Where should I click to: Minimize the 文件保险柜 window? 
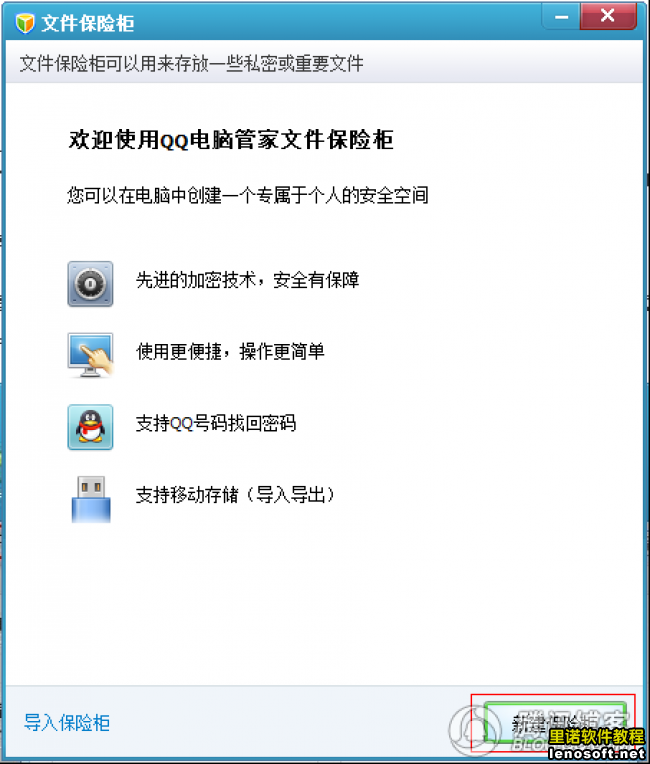tap(560, 18)
